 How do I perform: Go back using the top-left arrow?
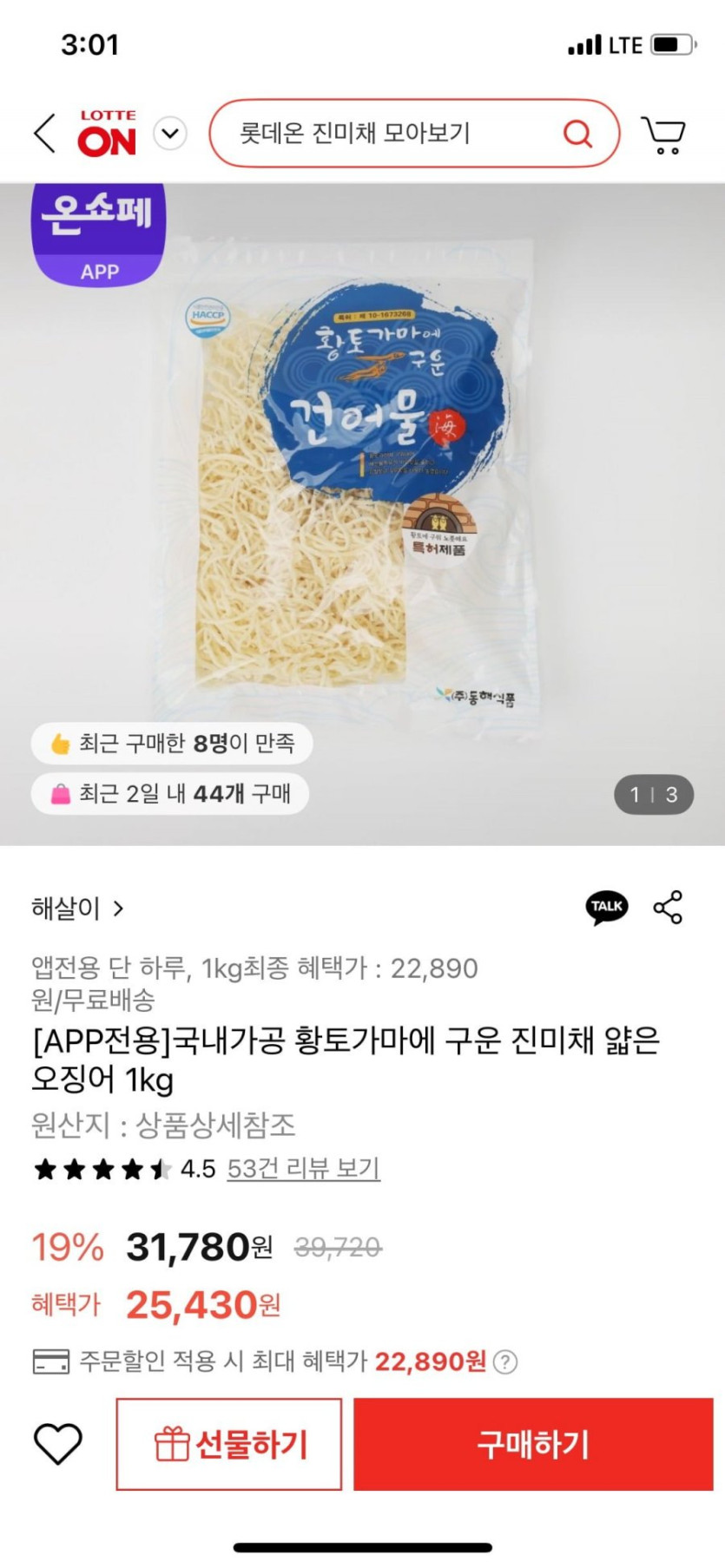click(x=45, y=134)
